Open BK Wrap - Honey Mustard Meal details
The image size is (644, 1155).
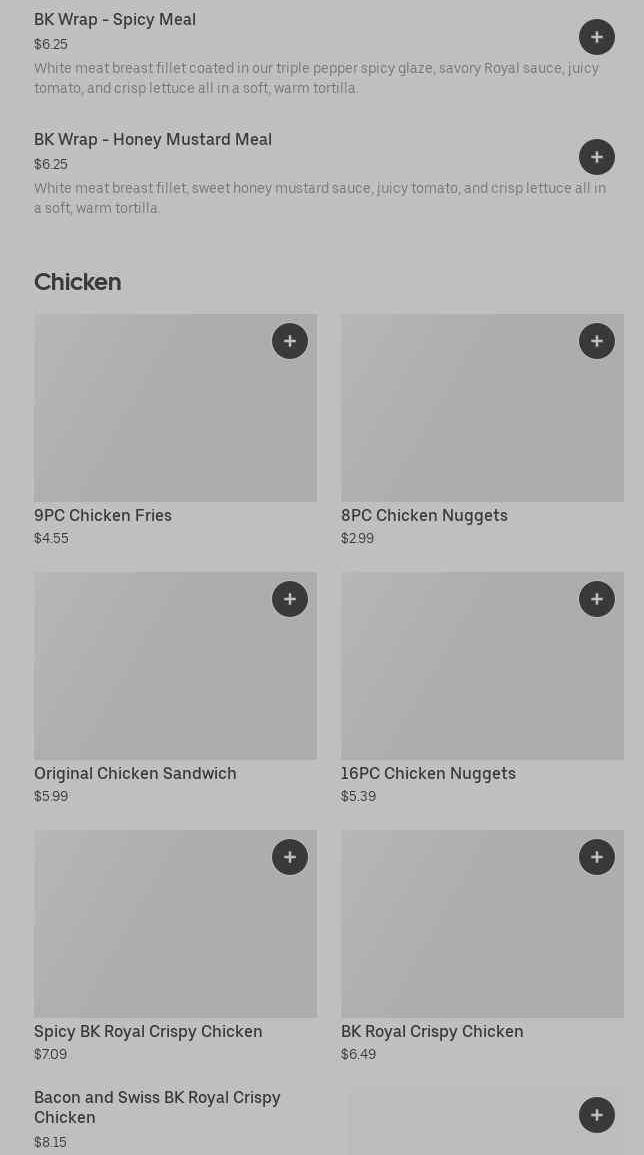[153, 140]
